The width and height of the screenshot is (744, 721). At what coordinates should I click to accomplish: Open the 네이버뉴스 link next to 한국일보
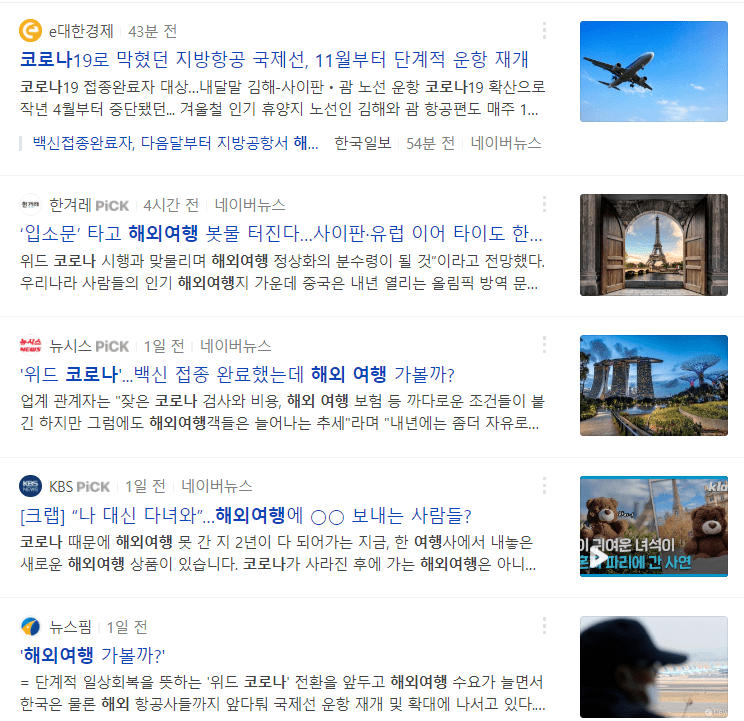coord(506,143)
